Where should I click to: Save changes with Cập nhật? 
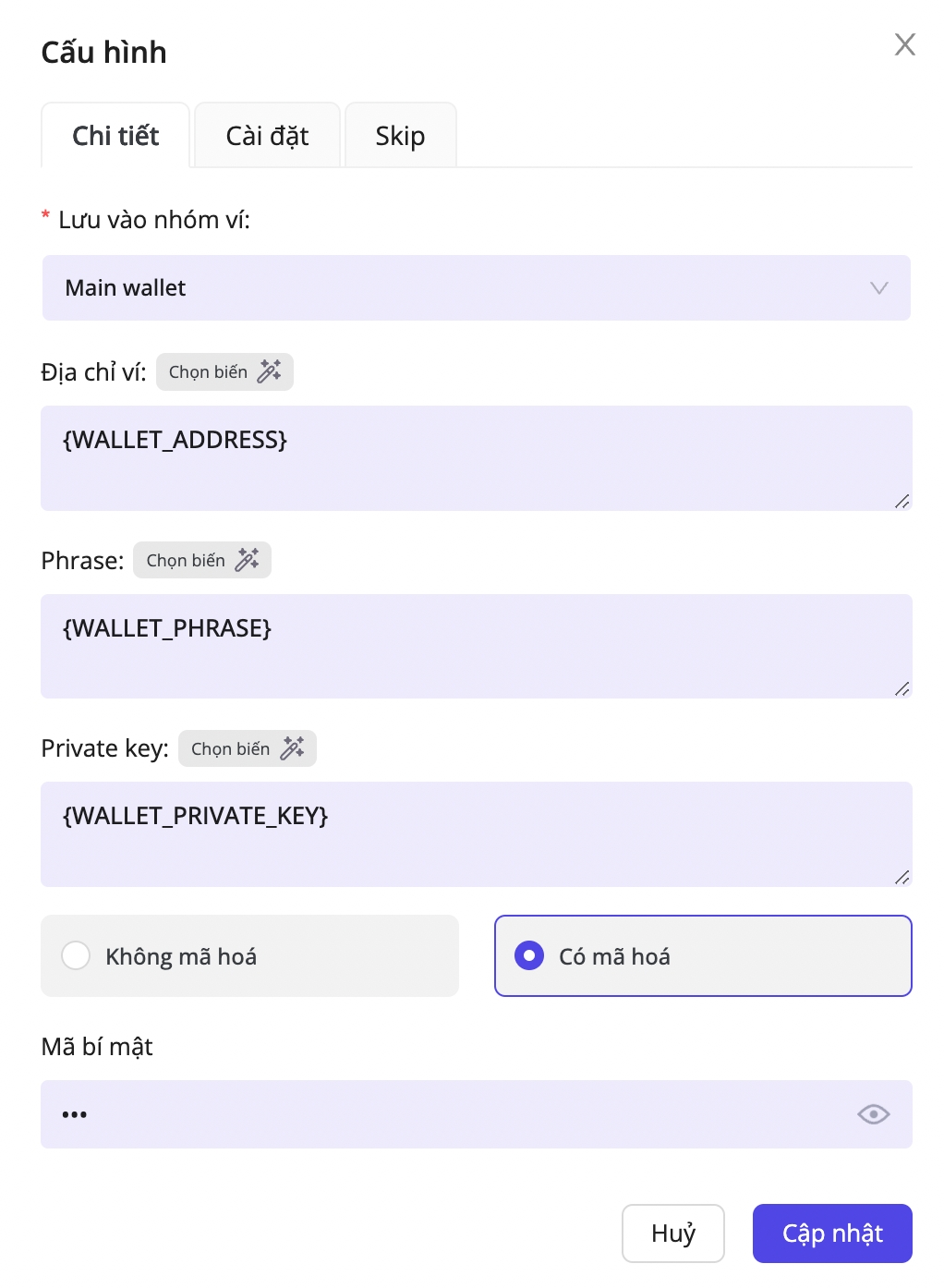click(832, 1233)
